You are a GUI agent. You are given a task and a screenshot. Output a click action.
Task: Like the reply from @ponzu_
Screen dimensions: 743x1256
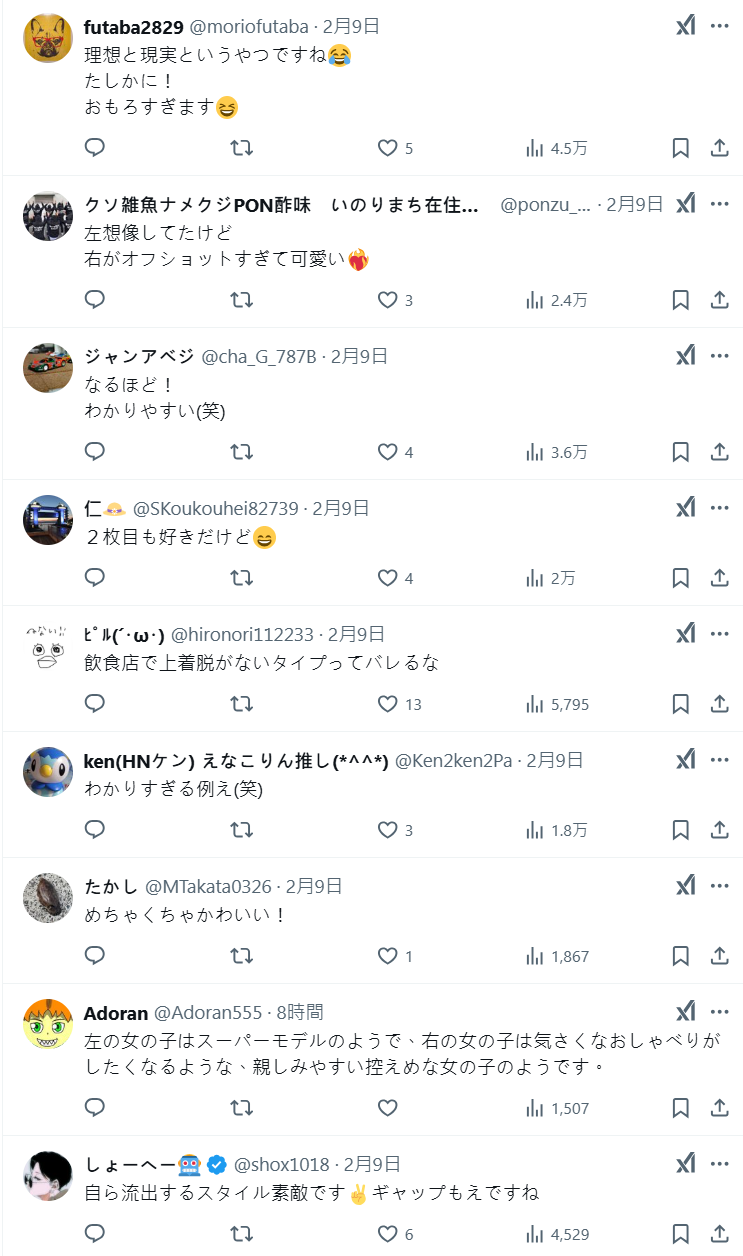pos(388,300)
